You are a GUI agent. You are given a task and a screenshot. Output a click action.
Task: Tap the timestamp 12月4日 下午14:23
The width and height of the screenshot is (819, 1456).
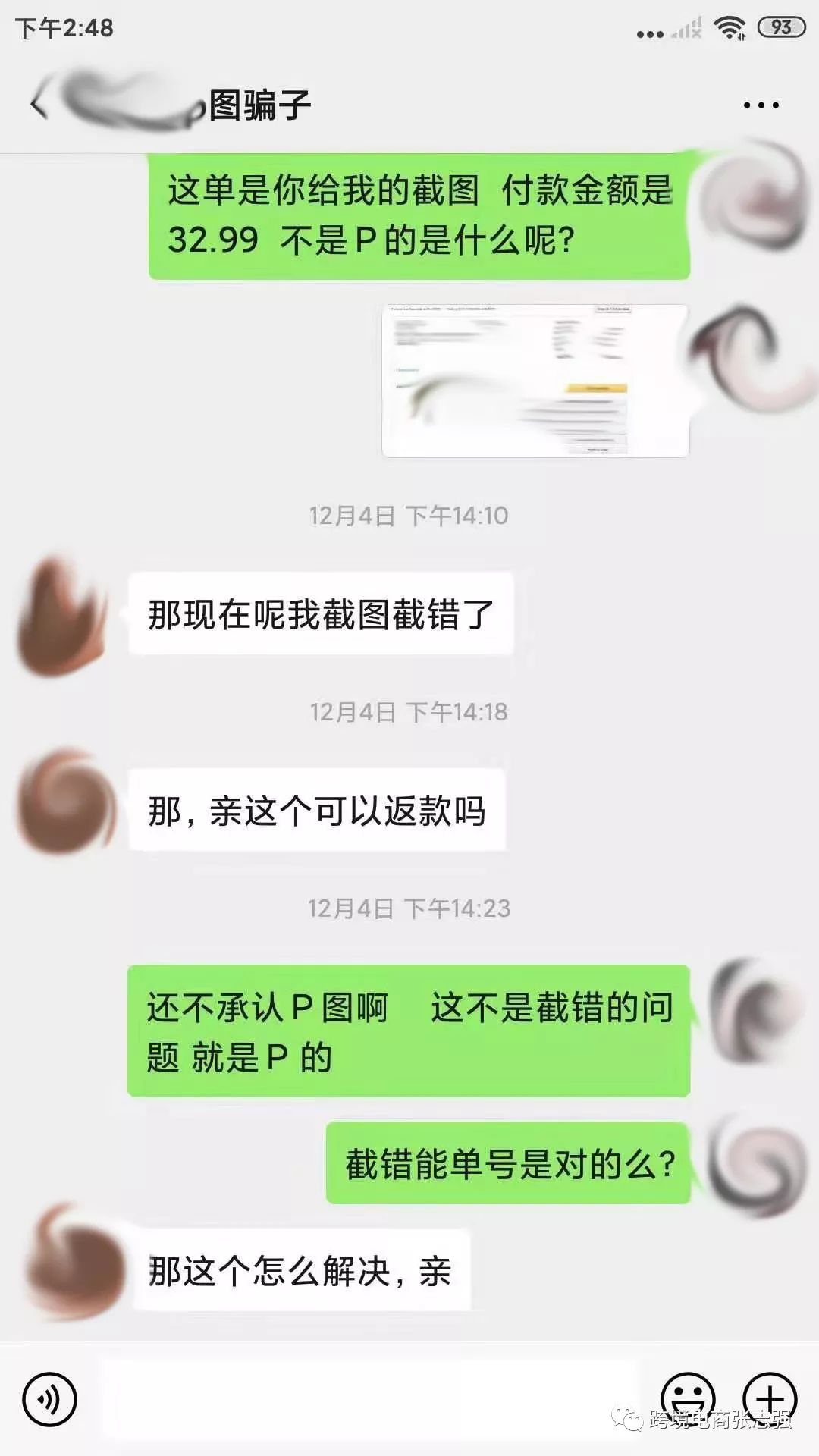(409, 906)
